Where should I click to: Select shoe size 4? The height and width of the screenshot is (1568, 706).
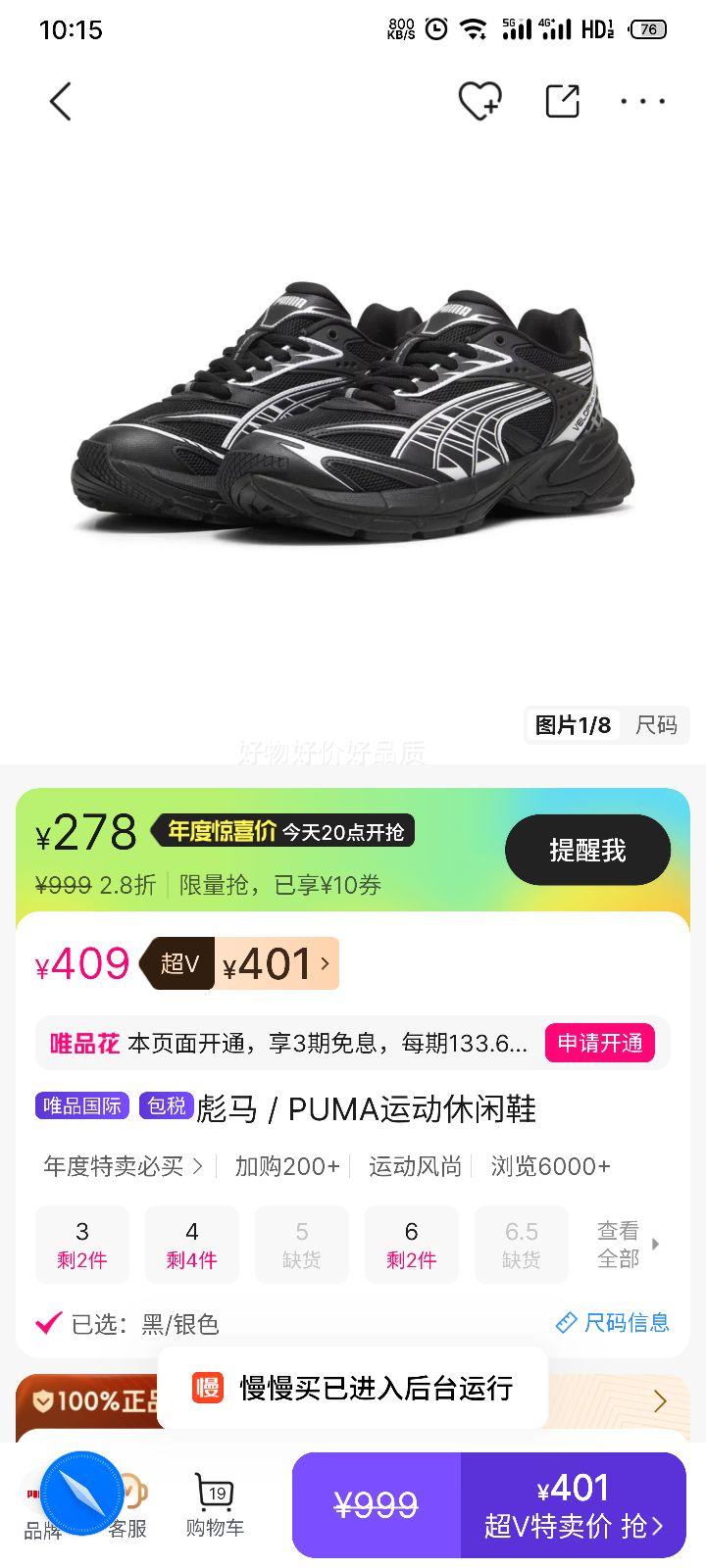click(192, 1244)
